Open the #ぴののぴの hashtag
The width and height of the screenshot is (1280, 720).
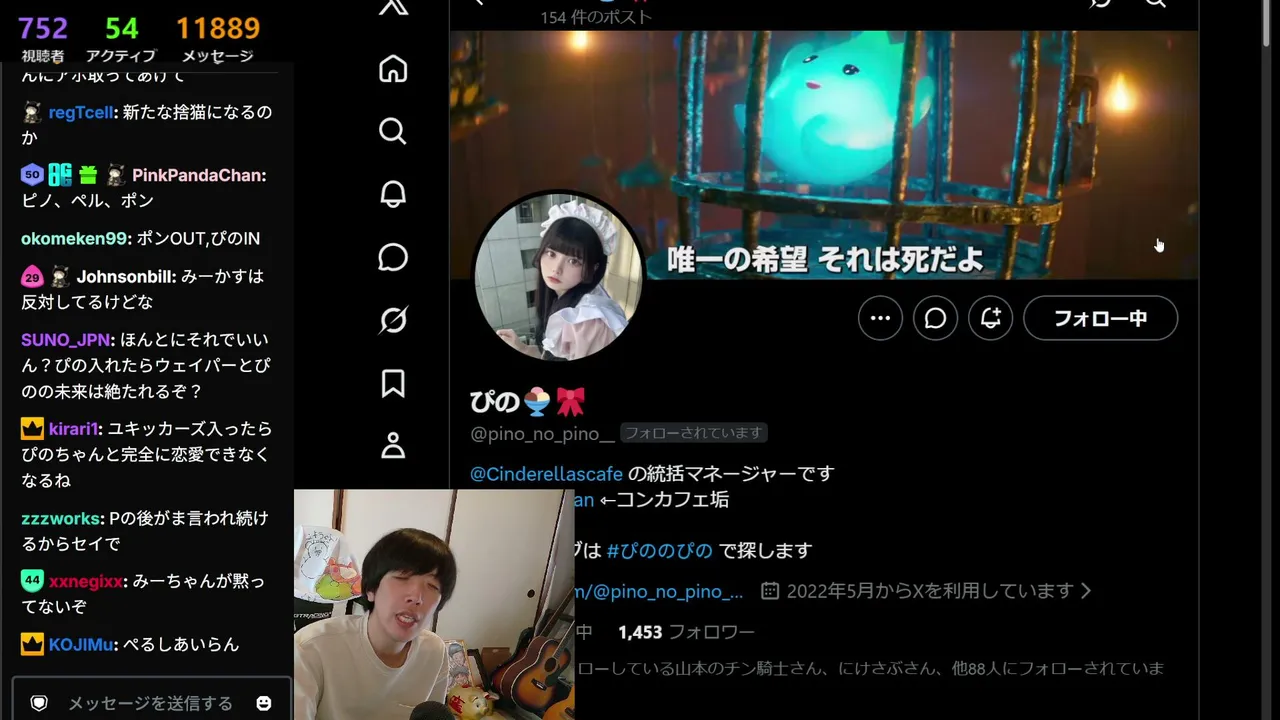point(659,551)
